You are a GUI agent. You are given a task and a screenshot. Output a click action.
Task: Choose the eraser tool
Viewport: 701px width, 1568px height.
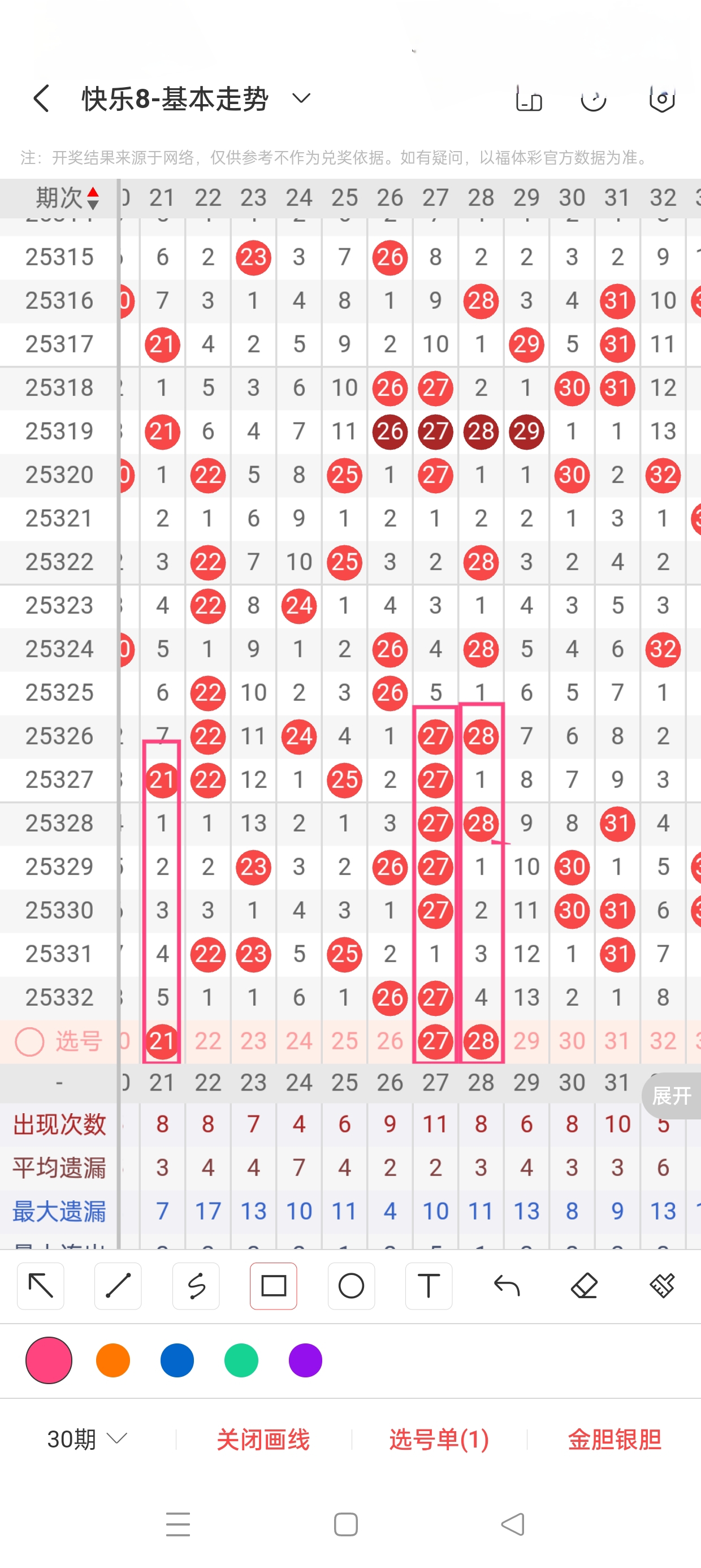[x=584, y=1286]
